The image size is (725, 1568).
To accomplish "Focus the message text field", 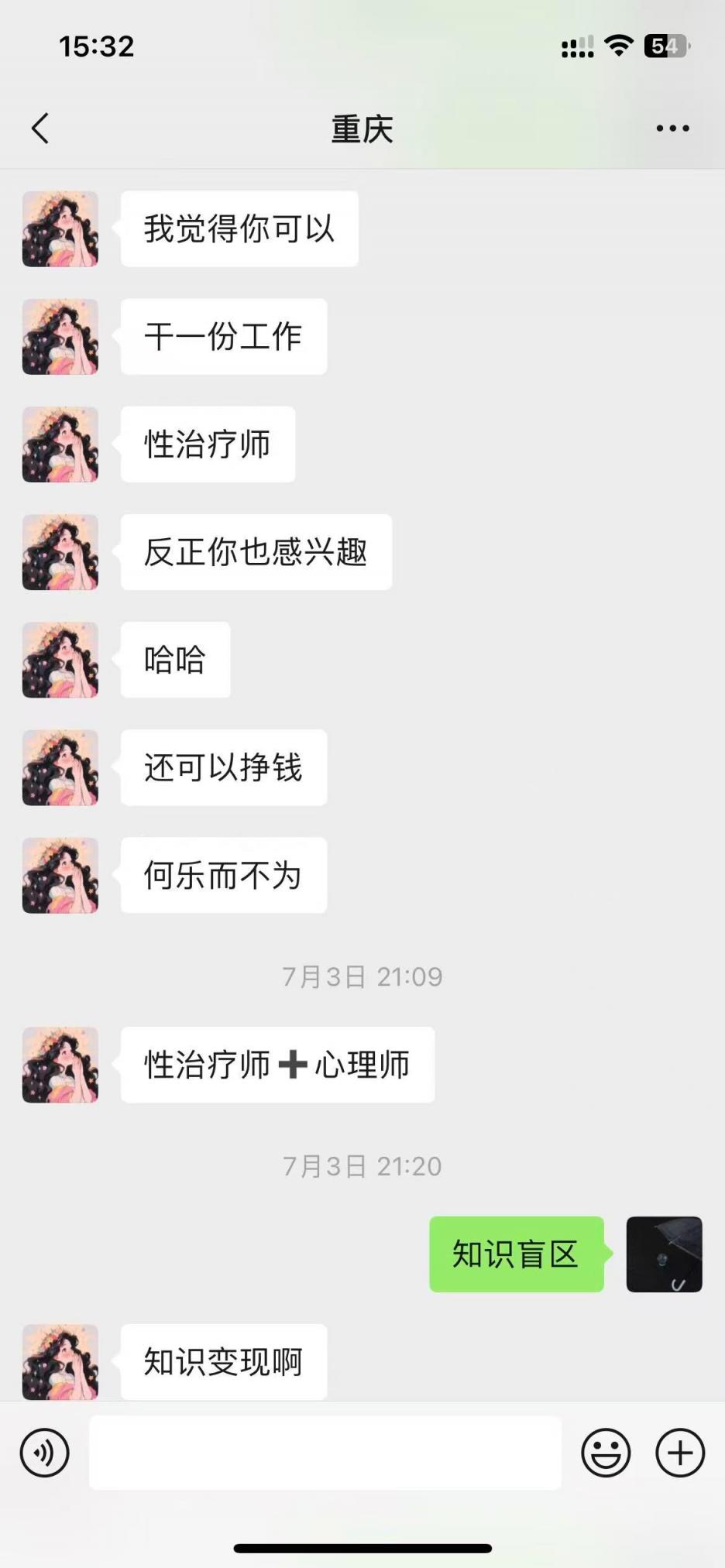I will point(325,1453).
